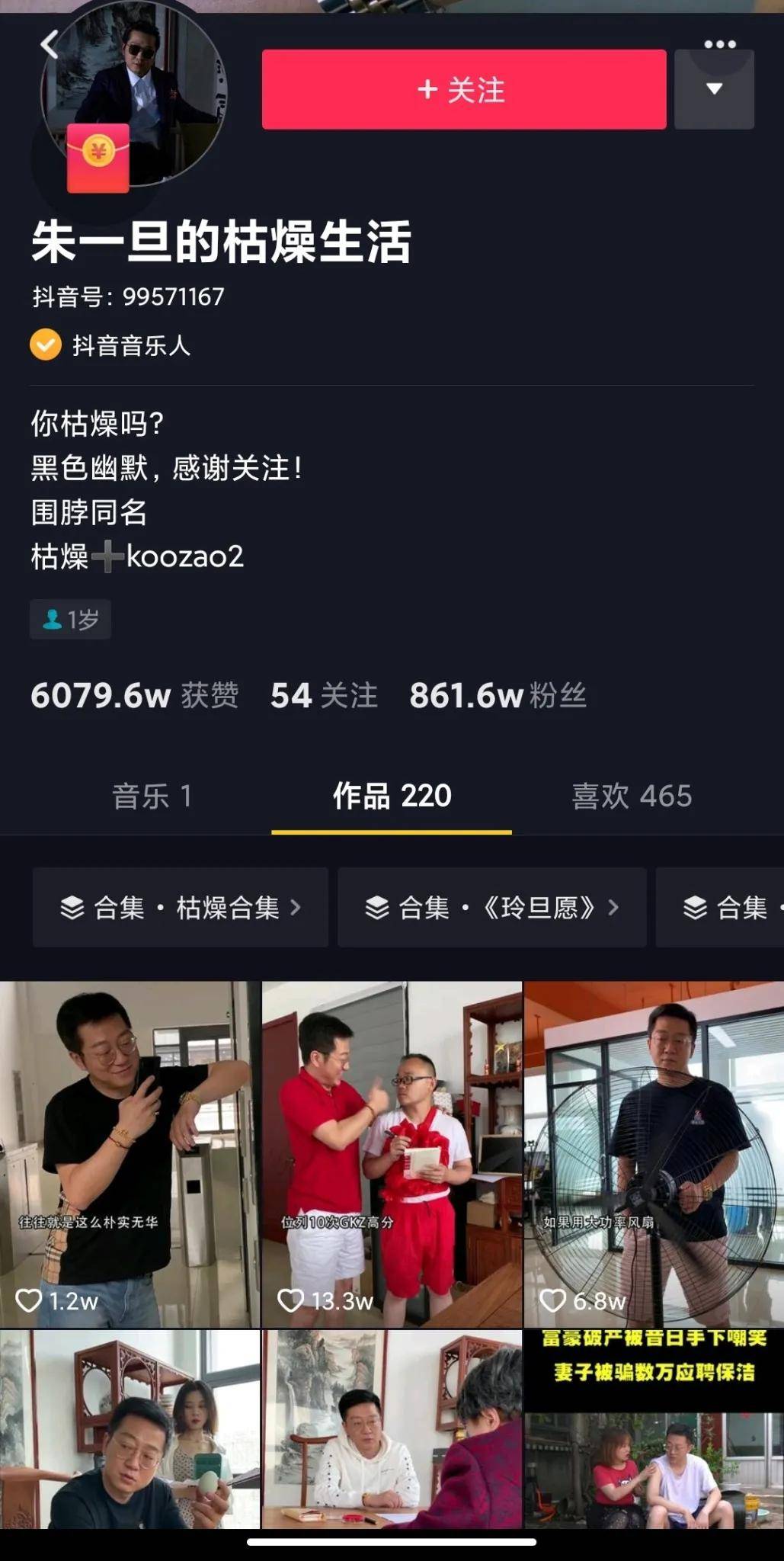784x1561 pixels.
Task: Go back using the top-left arrow
Action: click(x=50, y=45)
